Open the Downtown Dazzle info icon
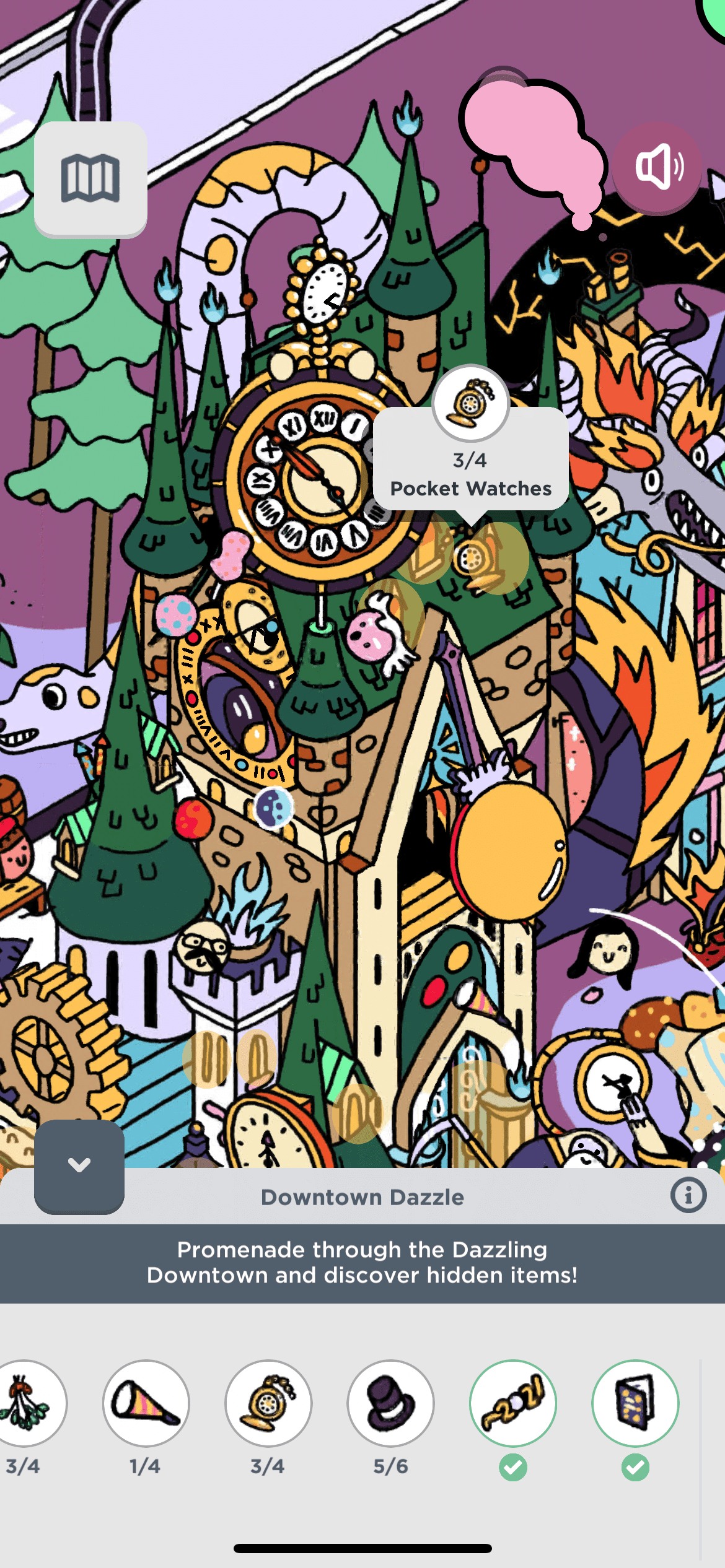Image resolution: width=725 pixels, height=1568 pixels. pyautogui.click(x=688, y=1195)
